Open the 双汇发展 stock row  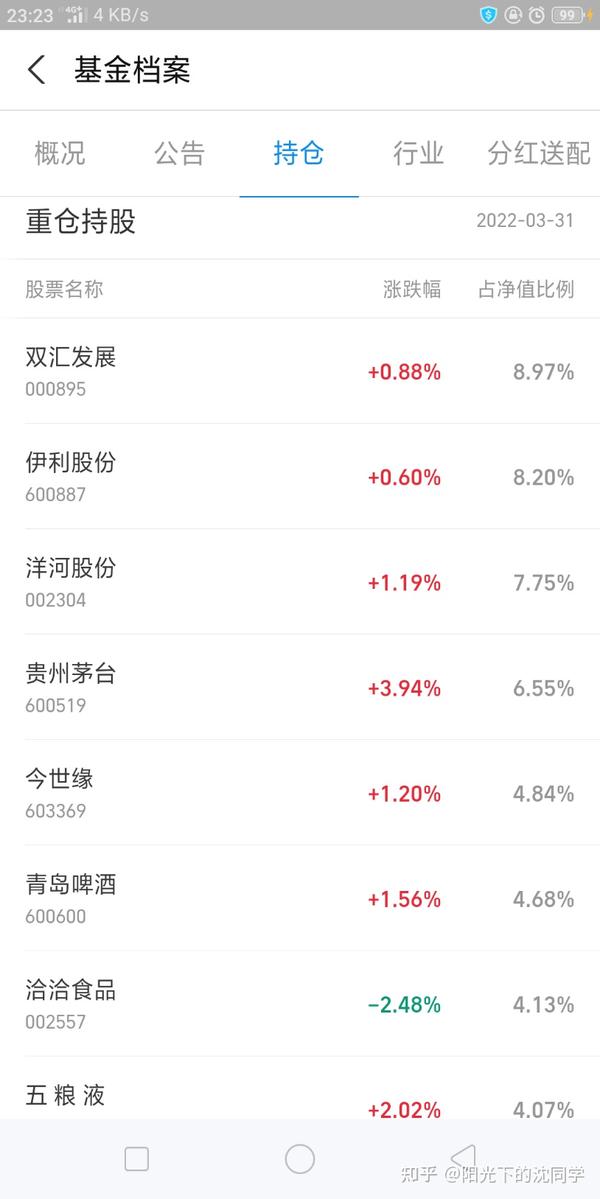[300, 371]
